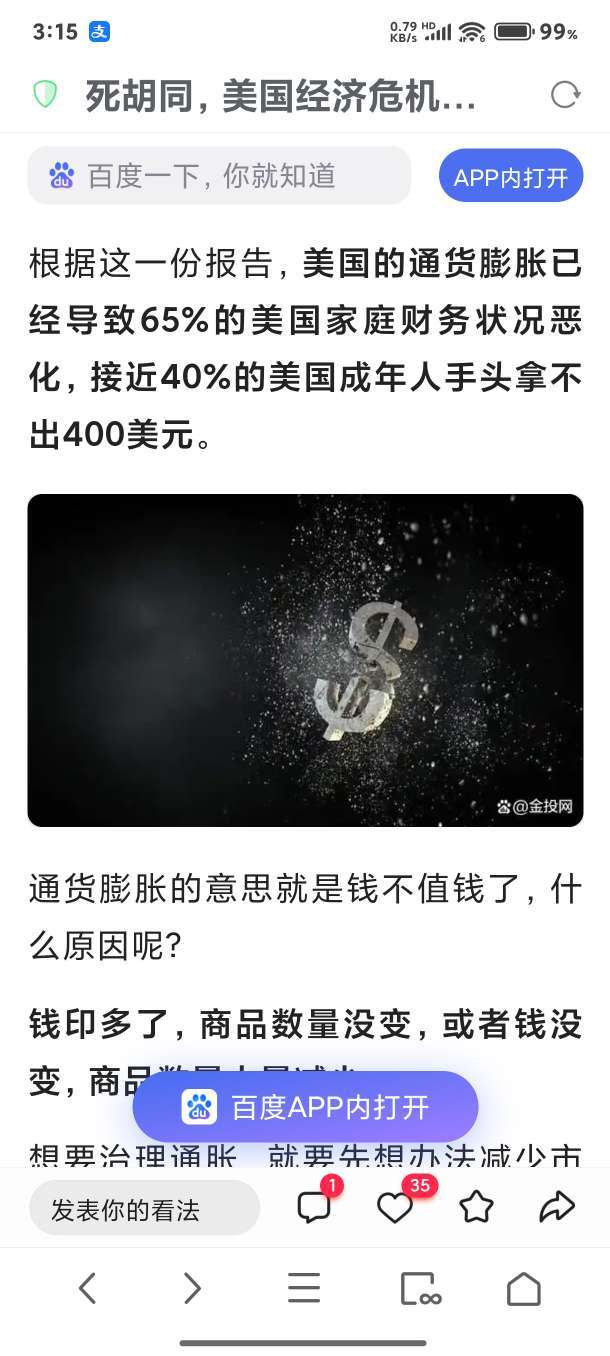Image resolution: width=610 pixels, height=1356 pixels.
Task: Share this article
Action: [x=557, y=1207]
